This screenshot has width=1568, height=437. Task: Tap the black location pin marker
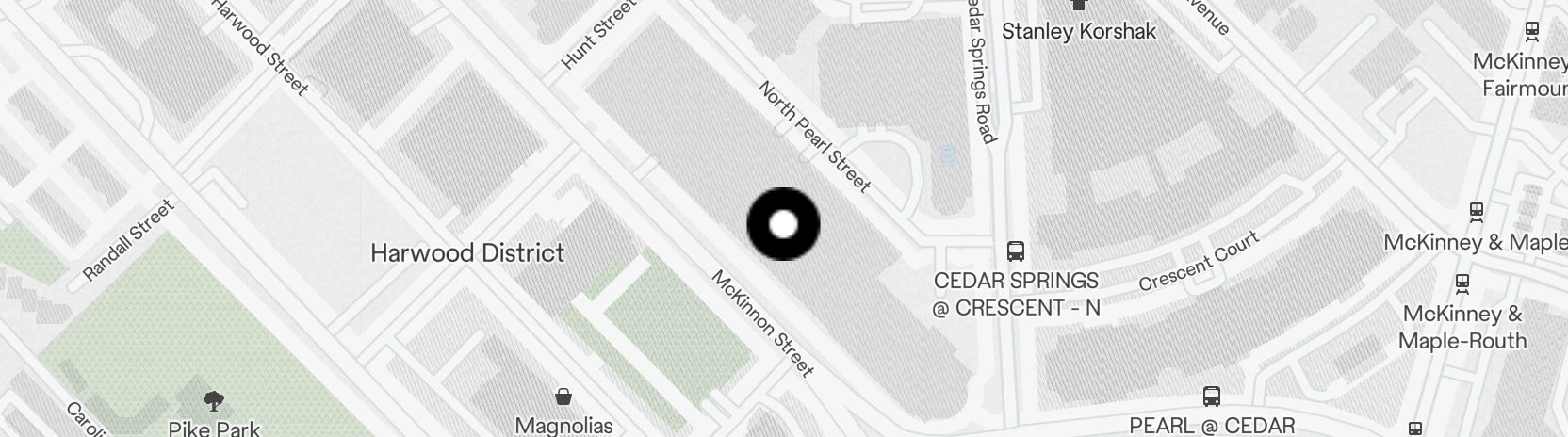coord(783,224)
